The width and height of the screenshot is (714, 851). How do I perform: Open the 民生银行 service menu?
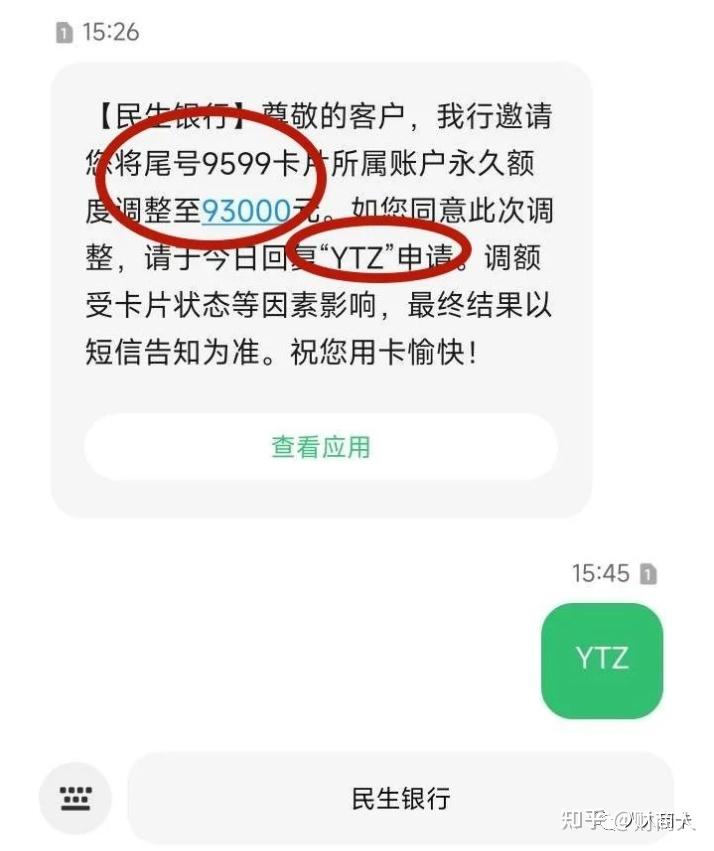point(400,798)
